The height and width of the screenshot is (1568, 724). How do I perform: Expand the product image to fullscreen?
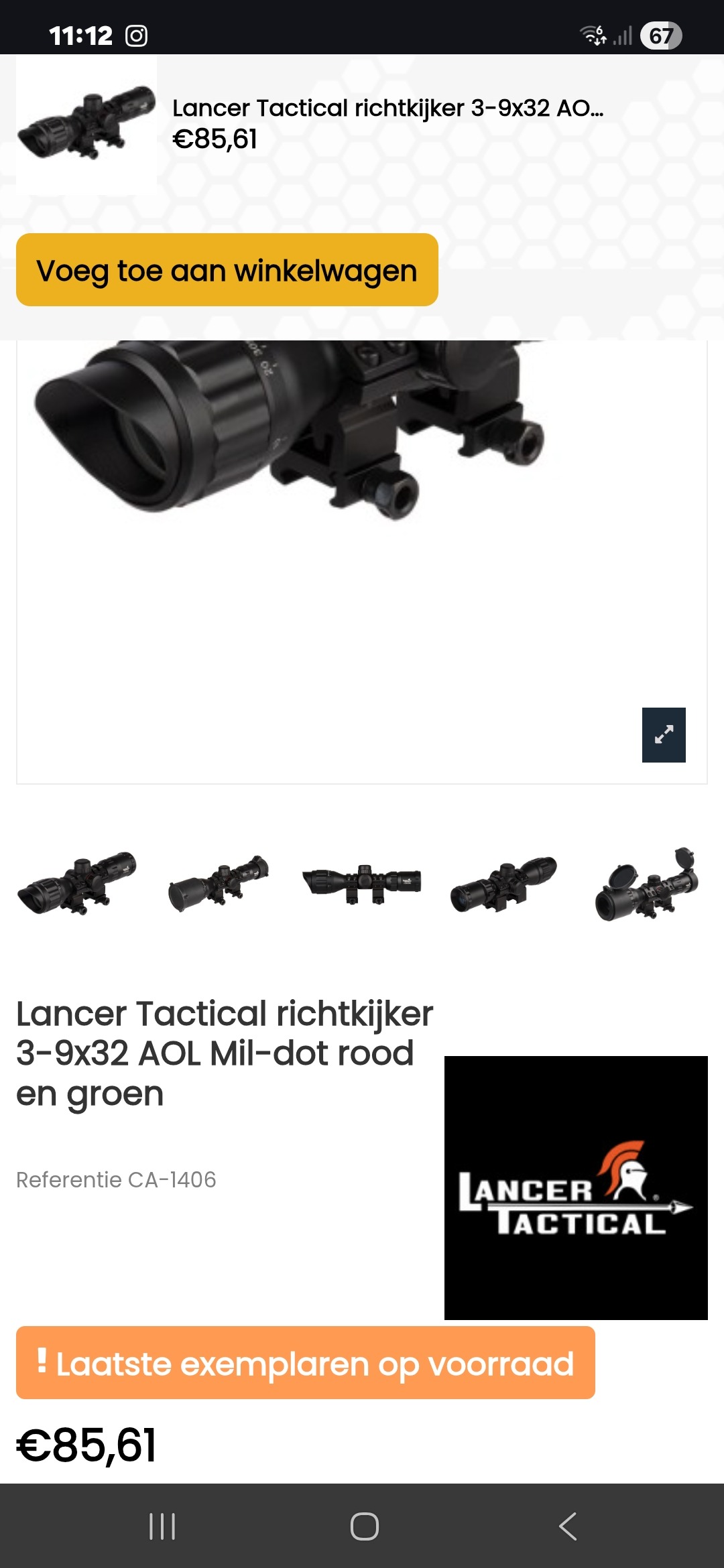[x=663, y=734]
